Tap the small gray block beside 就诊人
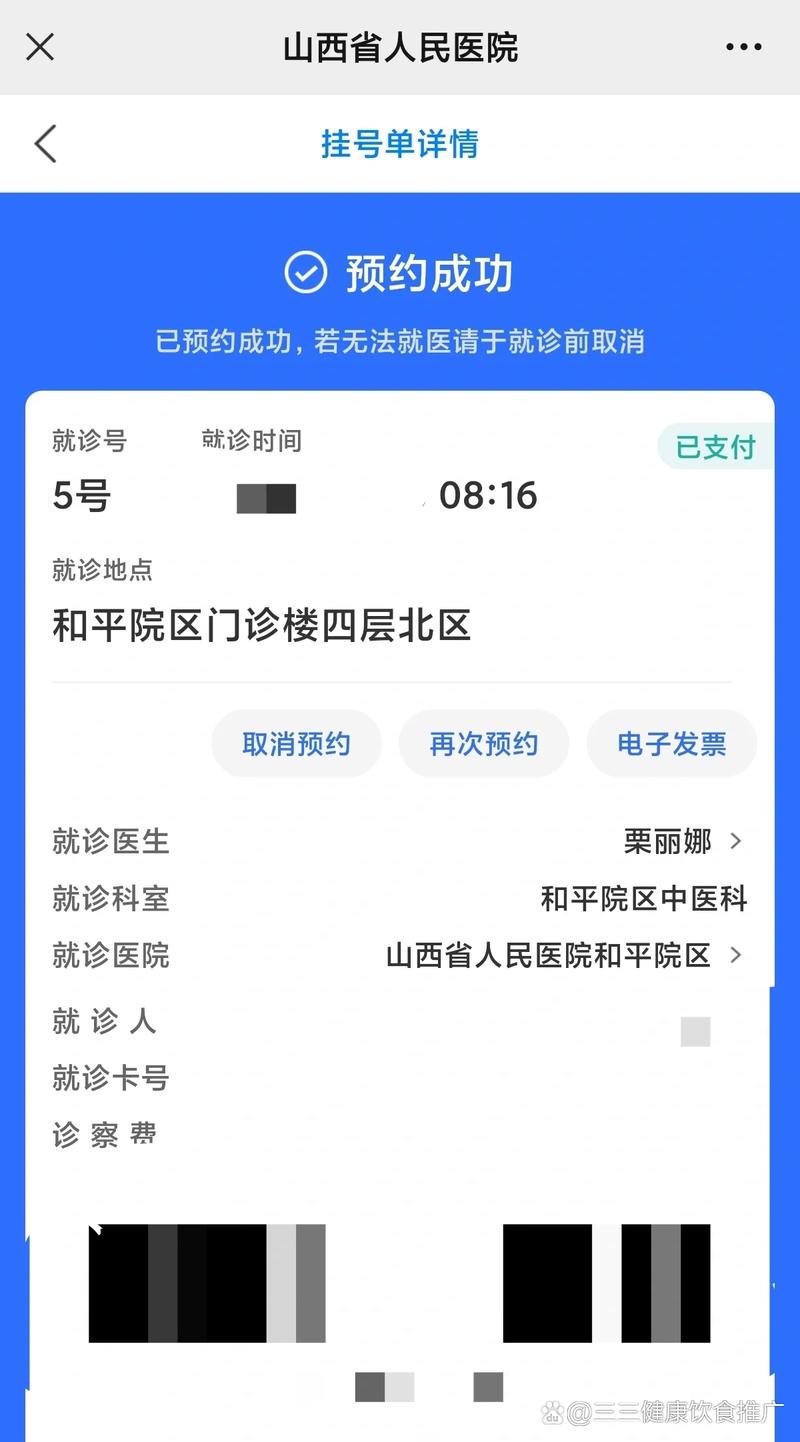This screenshot has width=800, height=1442. pos(694,1031)
